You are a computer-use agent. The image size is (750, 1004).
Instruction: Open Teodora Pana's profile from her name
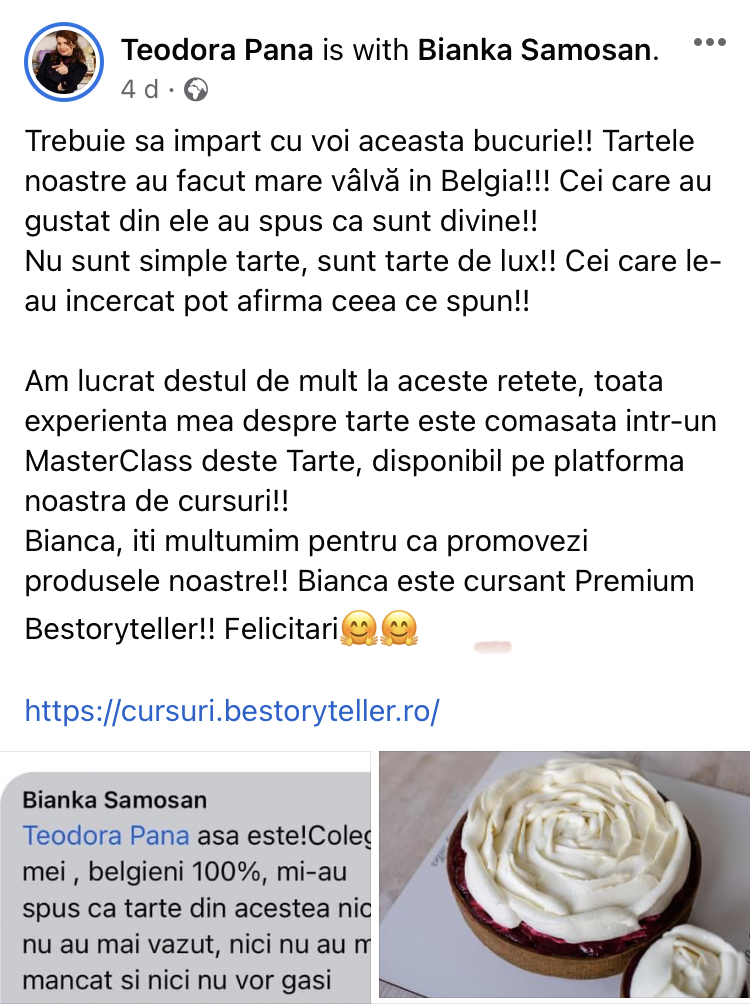217,50
